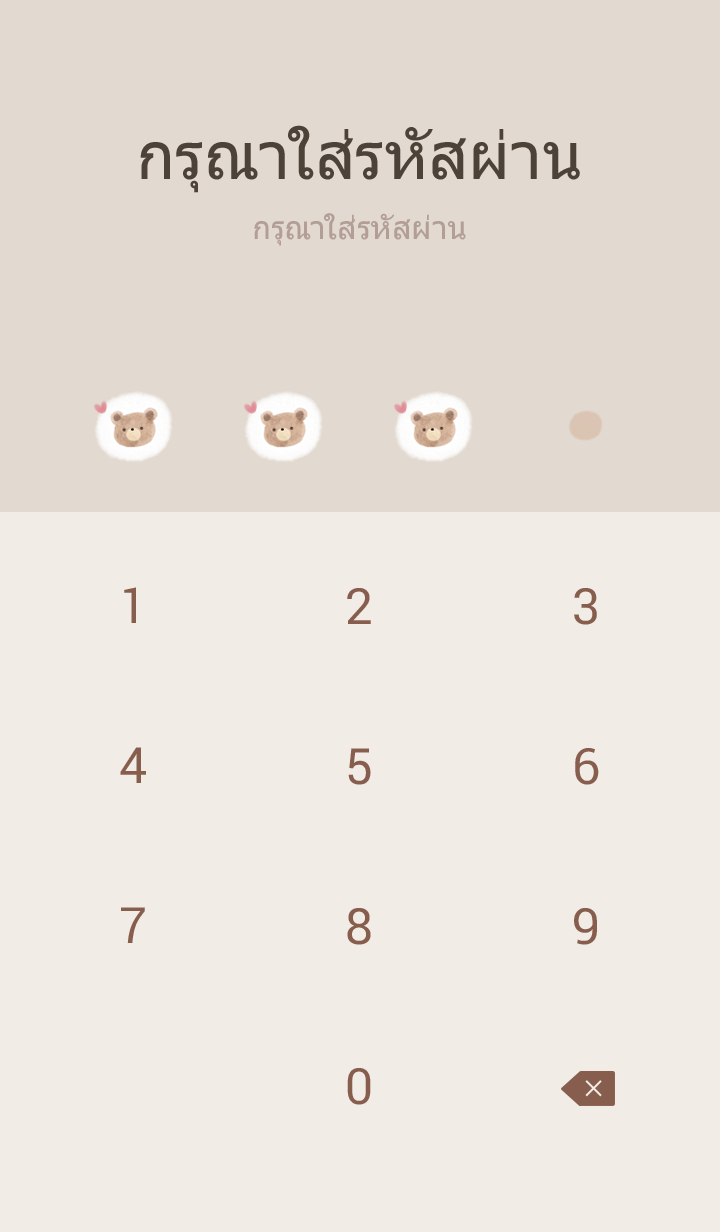Select digit 9 on keypad
The width and height of the screenshot is (720, 1232).
pyautogui.click(x=585, y=926)
